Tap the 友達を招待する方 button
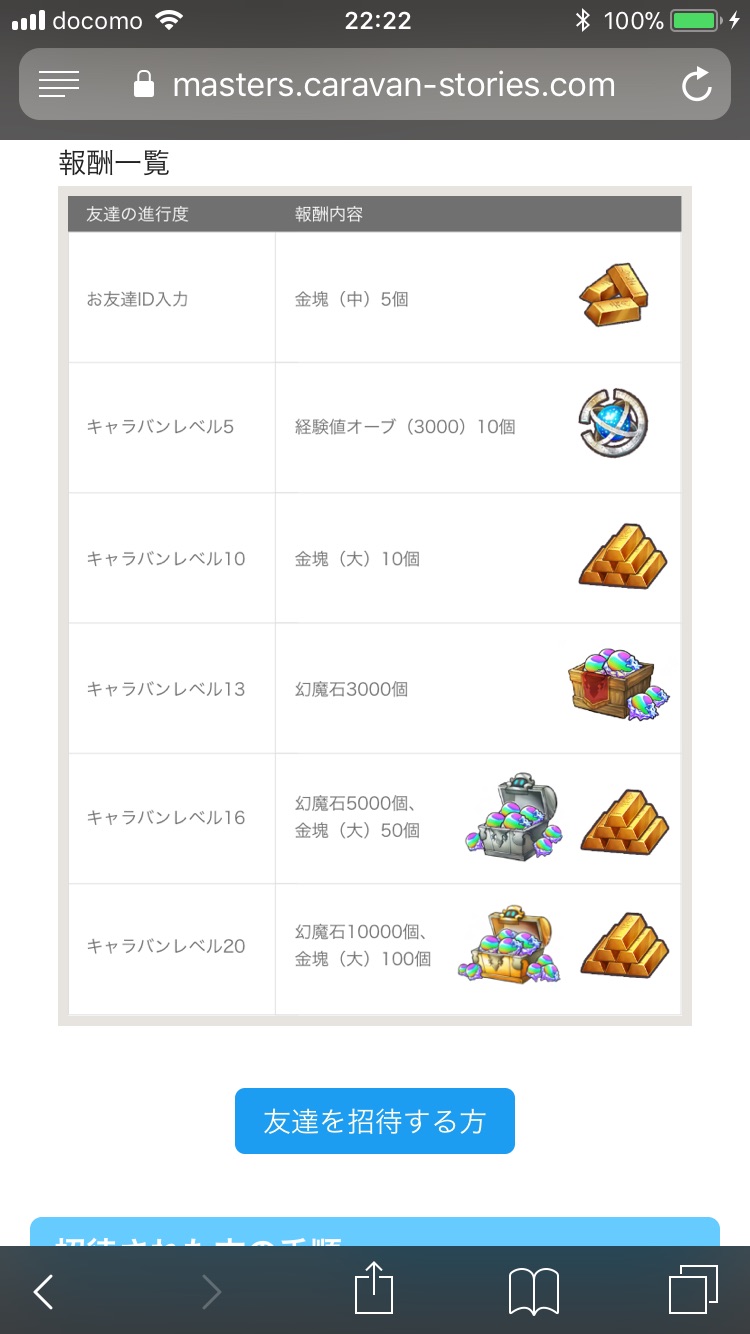 click(x=375, y=1121)
